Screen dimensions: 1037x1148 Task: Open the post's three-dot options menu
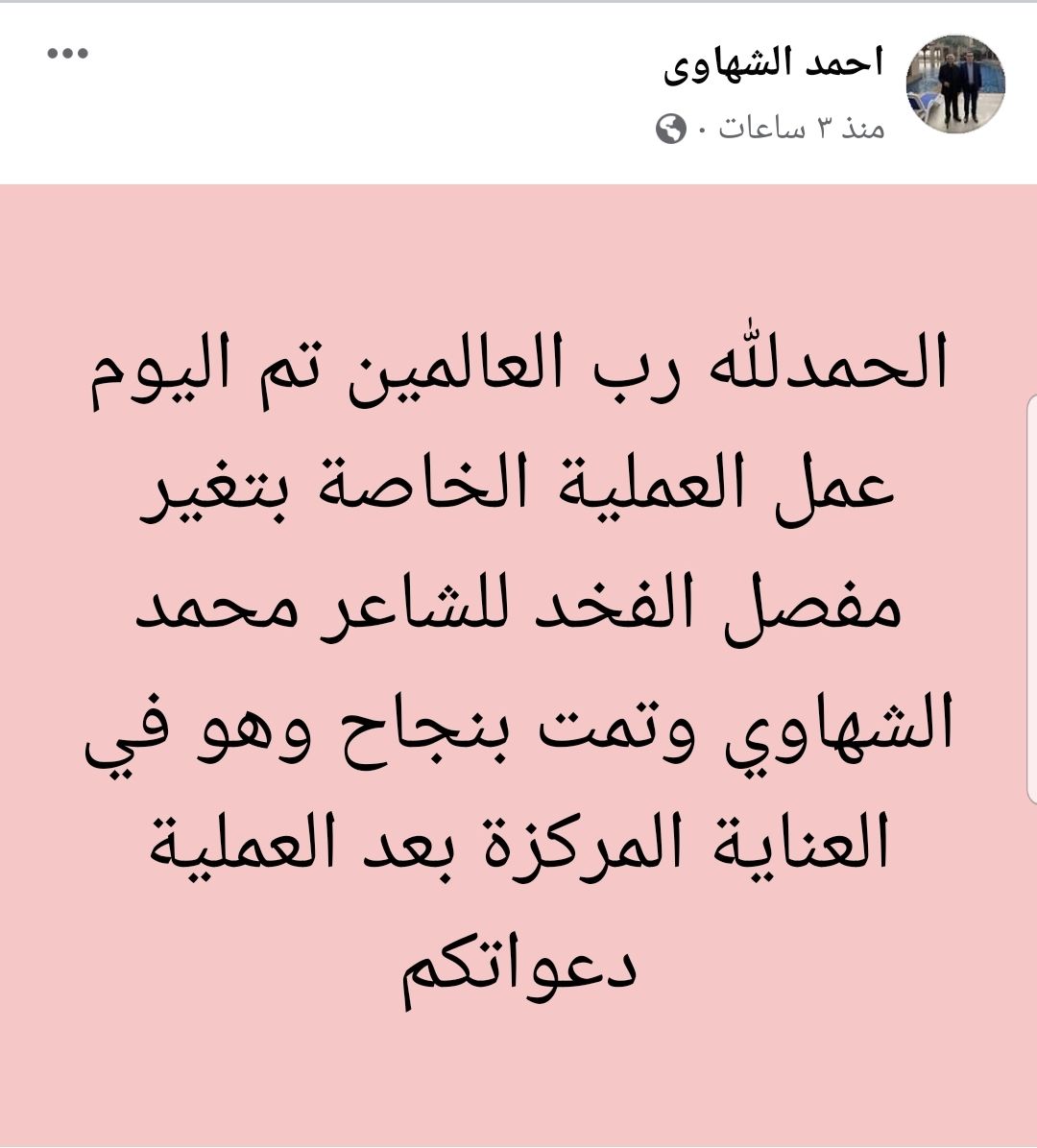[68, 54]
